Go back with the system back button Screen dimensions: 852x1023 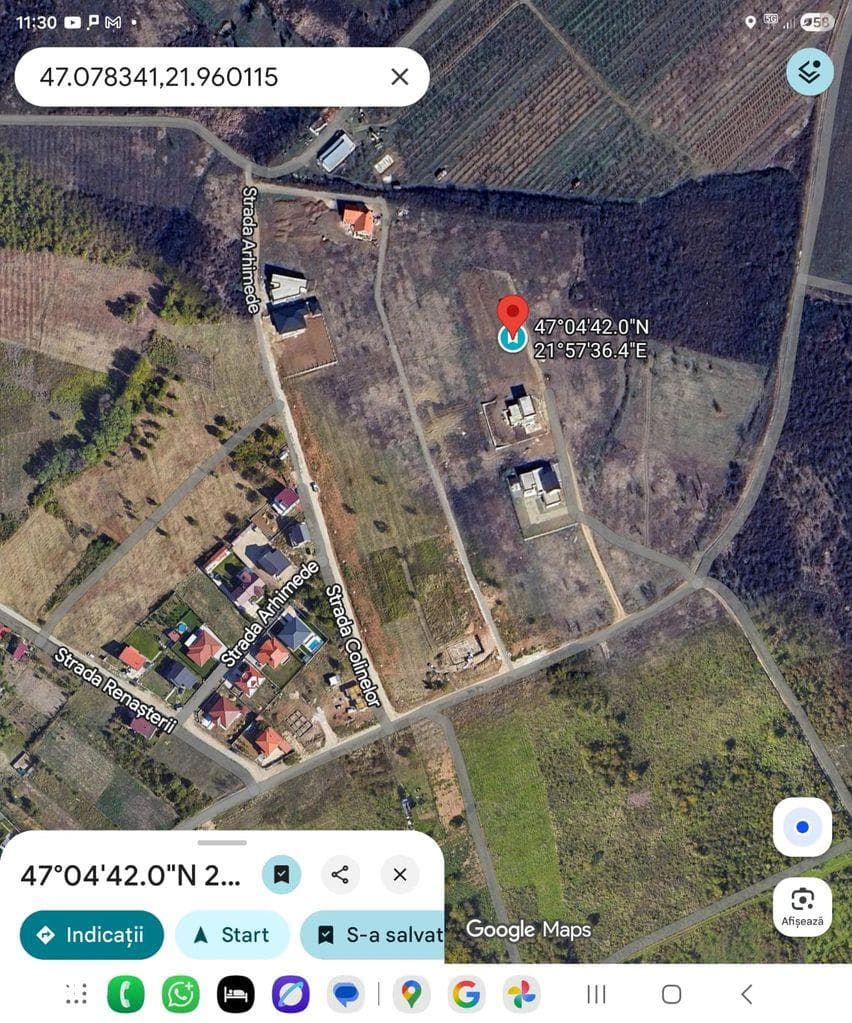[x=746, y=994]
